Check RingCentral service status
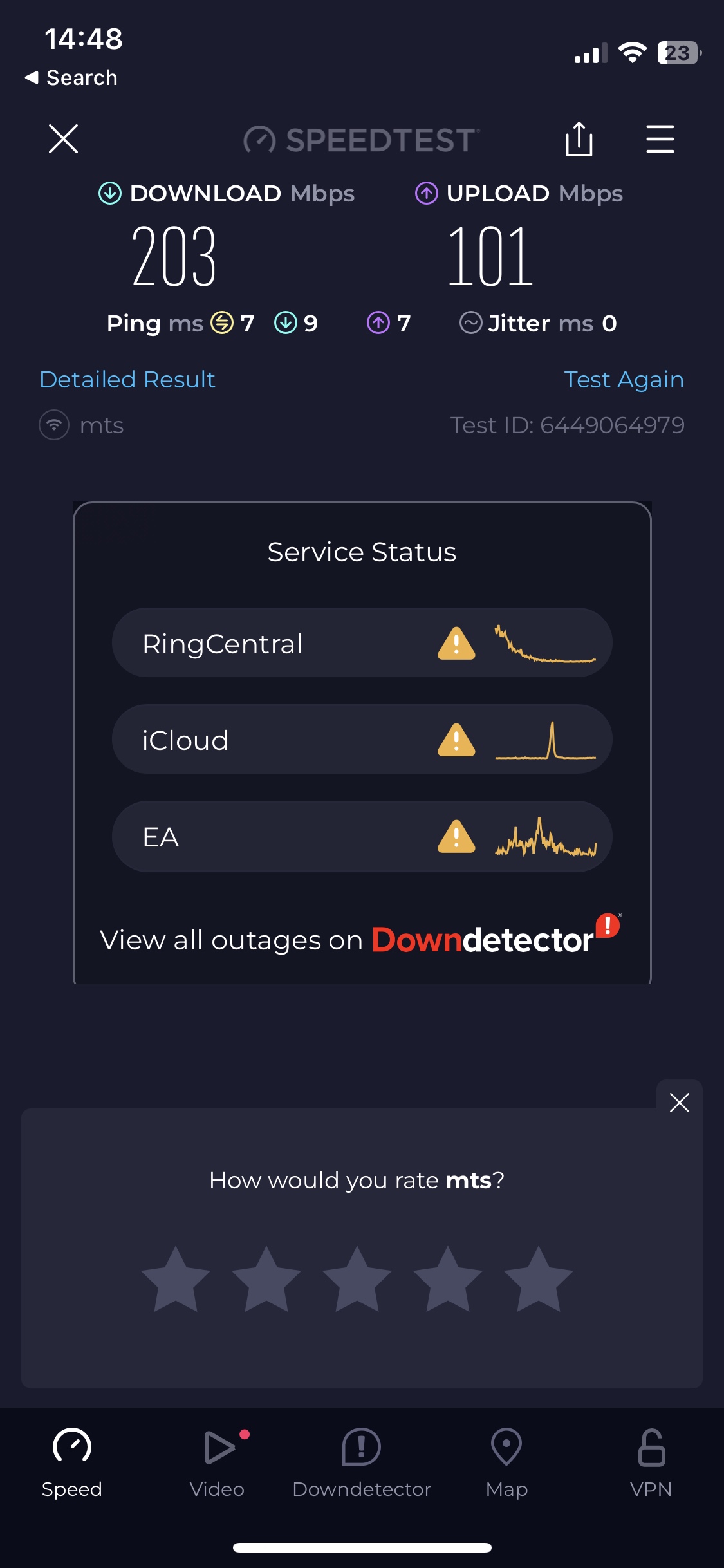Image resolution: width=724 pixels, height=1568 pixels. (362, 643)
